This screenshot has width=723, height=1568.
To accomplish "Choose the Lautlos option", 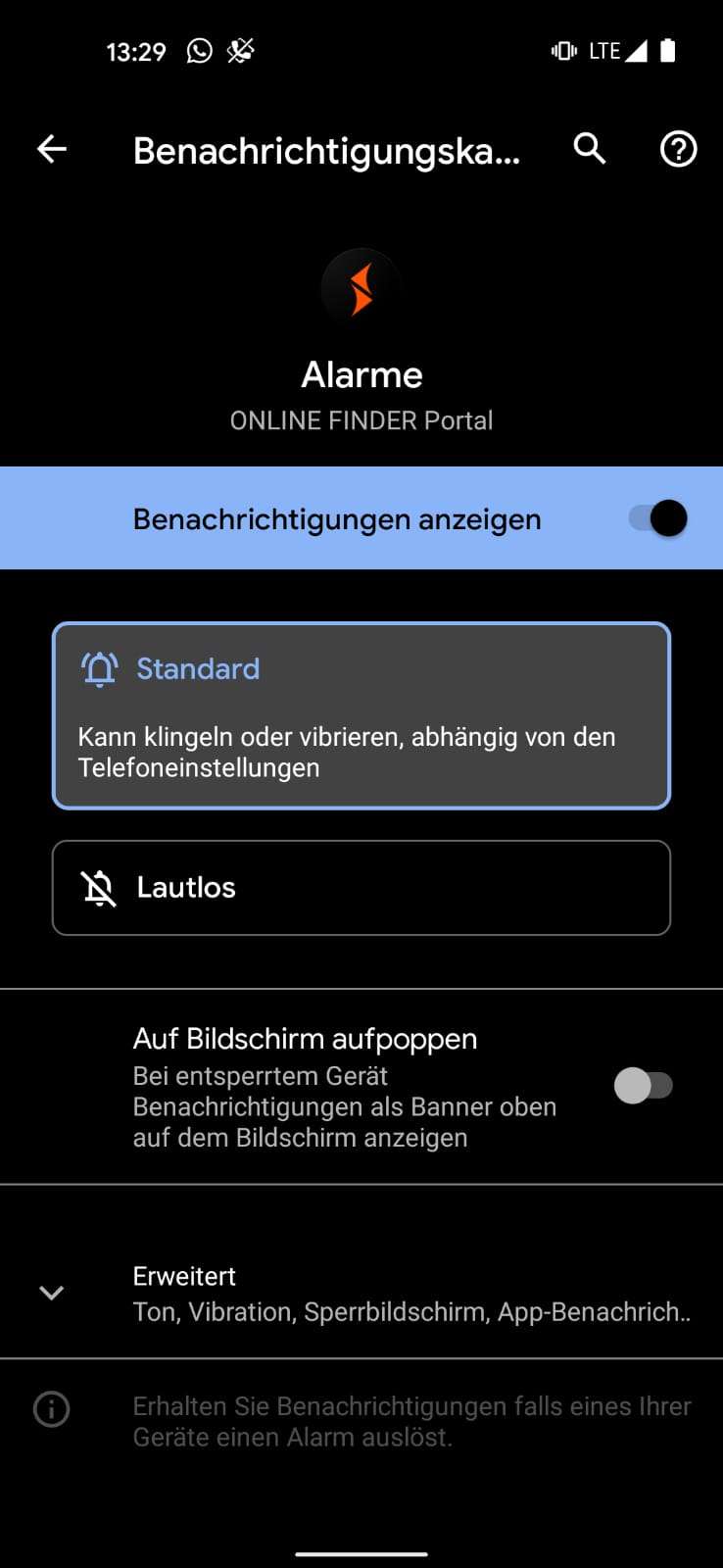I will coord(361,888).
